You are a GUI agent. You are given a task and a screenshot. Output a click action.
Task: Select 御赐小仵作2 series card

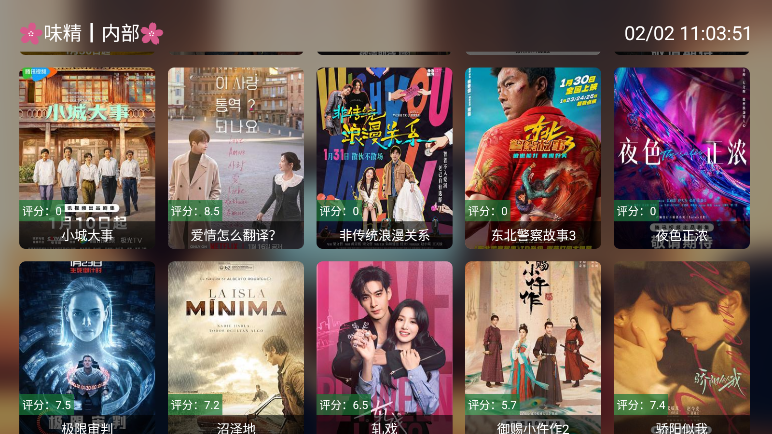[x=533, y=345]
